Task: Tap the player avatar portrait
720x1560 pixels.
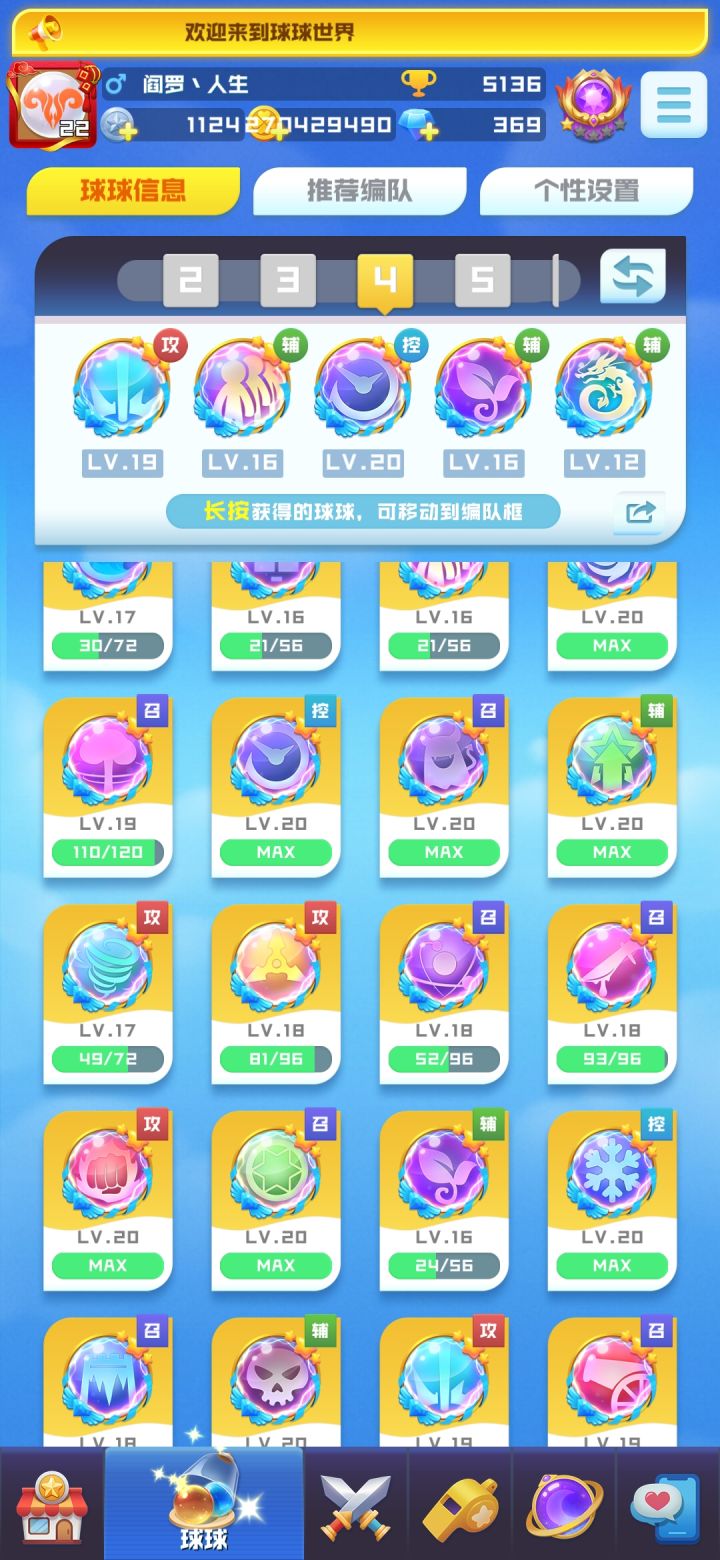Action: point(52,101)
